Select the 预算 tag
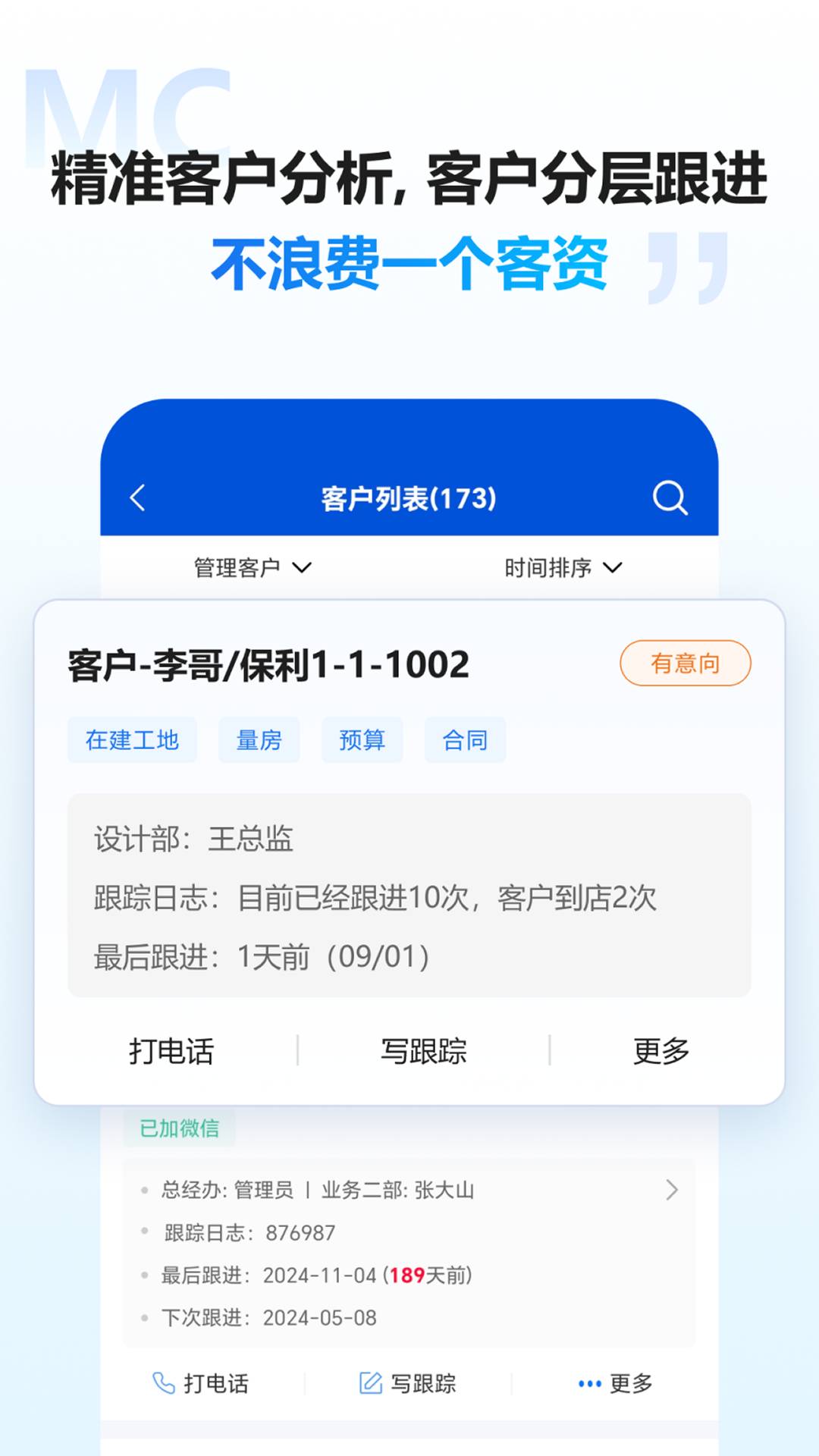The width and height of the screenshot is (819, 1456). [362, 740]
